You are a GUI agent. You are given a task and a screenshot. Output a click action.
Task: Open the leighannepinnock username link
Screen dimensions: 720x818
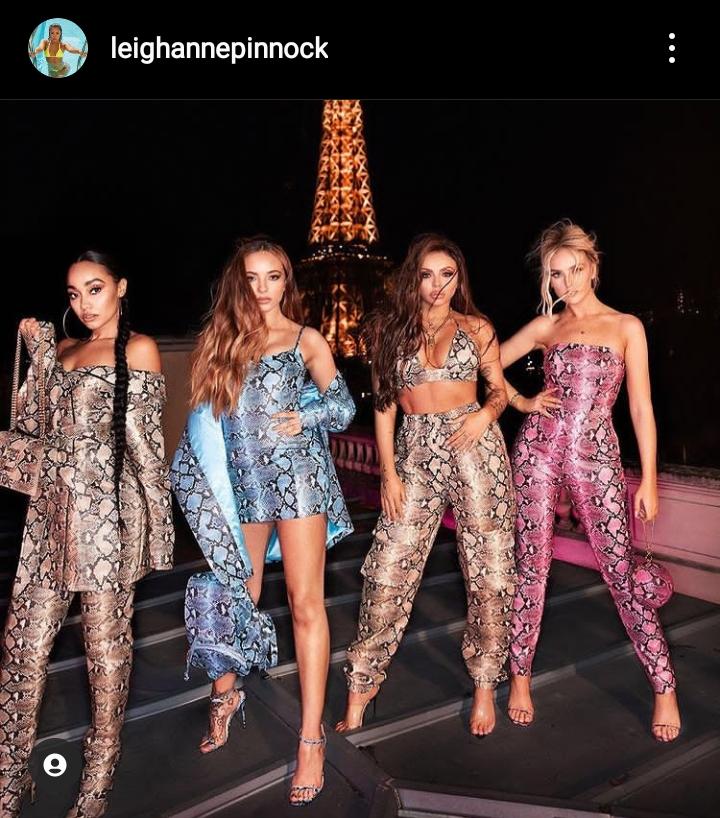tap(219, 48)
